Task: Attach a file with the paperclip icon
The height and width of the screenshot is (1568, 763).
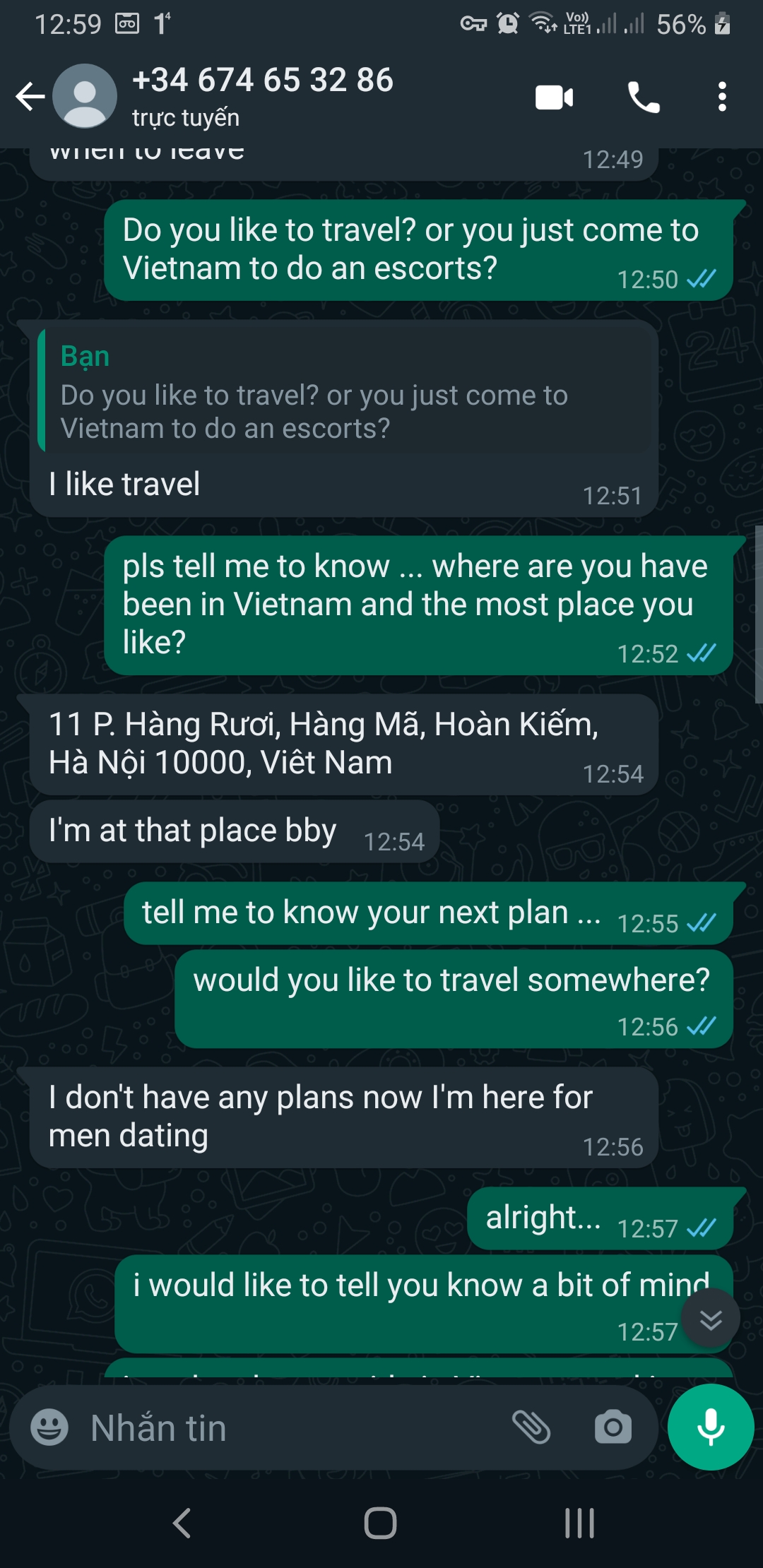Action: pyautogui.click(x=531, y=1427)
